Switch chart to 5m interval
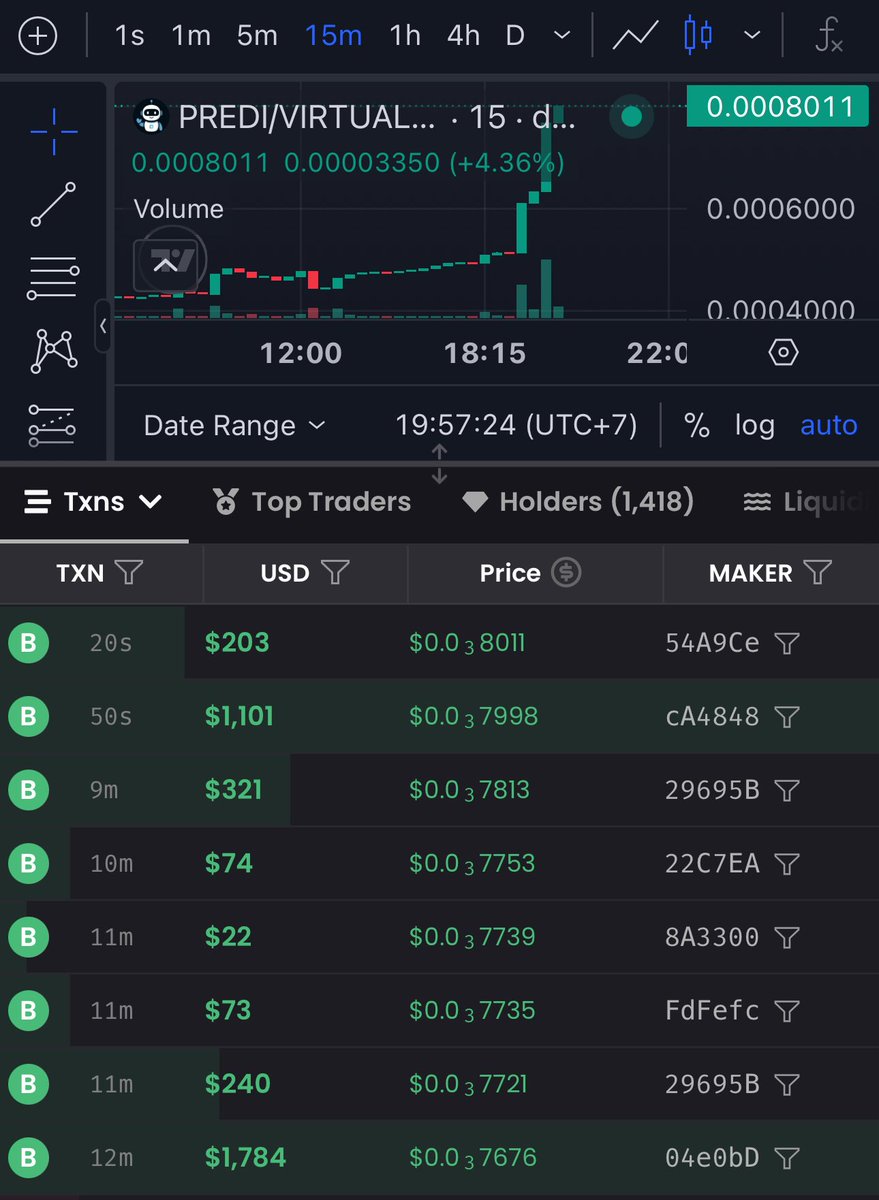The width and height of the screenshot is (879, 1200). click(x=257, y=36)
